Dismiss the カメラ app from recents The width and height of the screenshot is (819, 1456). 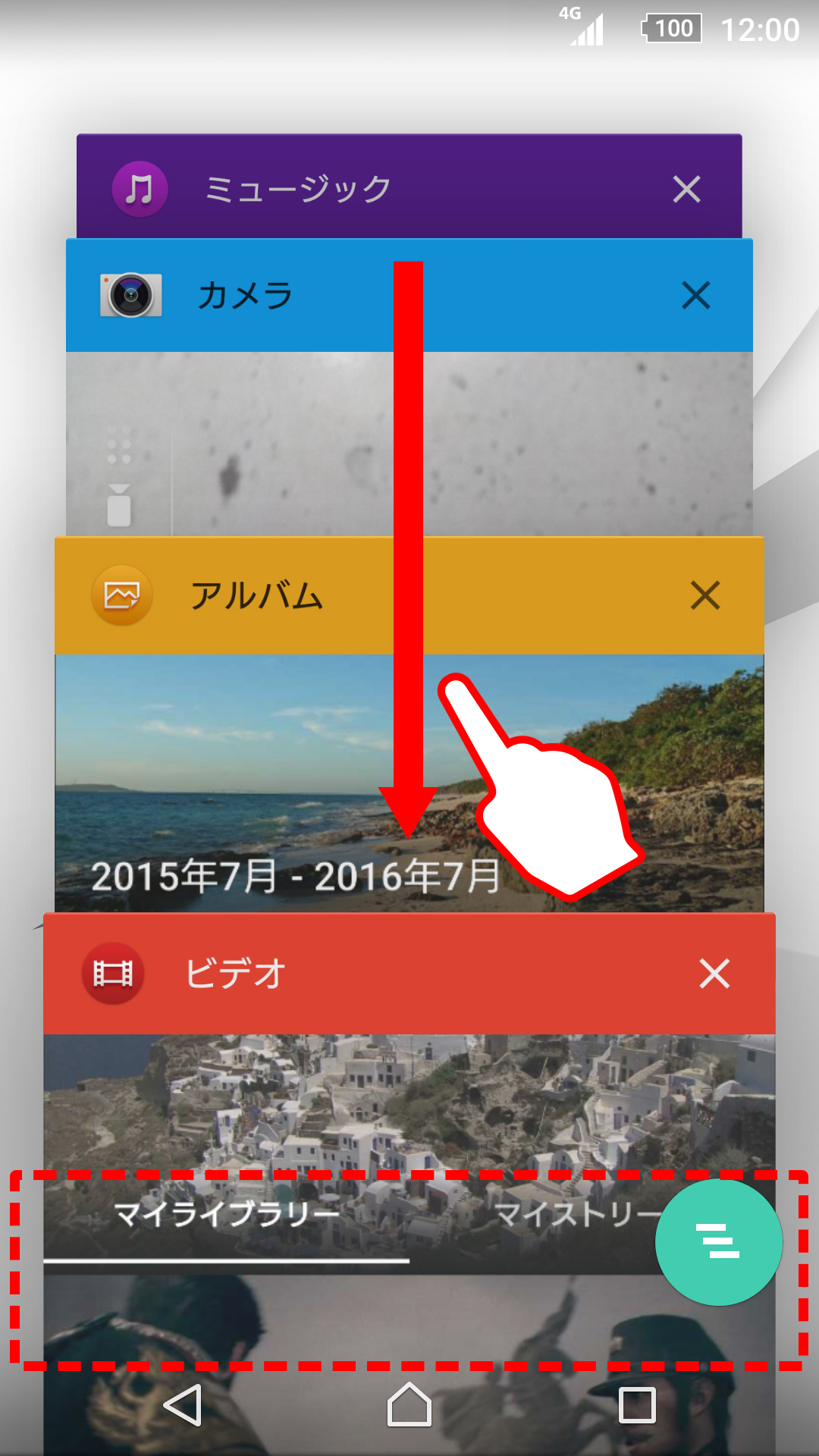695,295
